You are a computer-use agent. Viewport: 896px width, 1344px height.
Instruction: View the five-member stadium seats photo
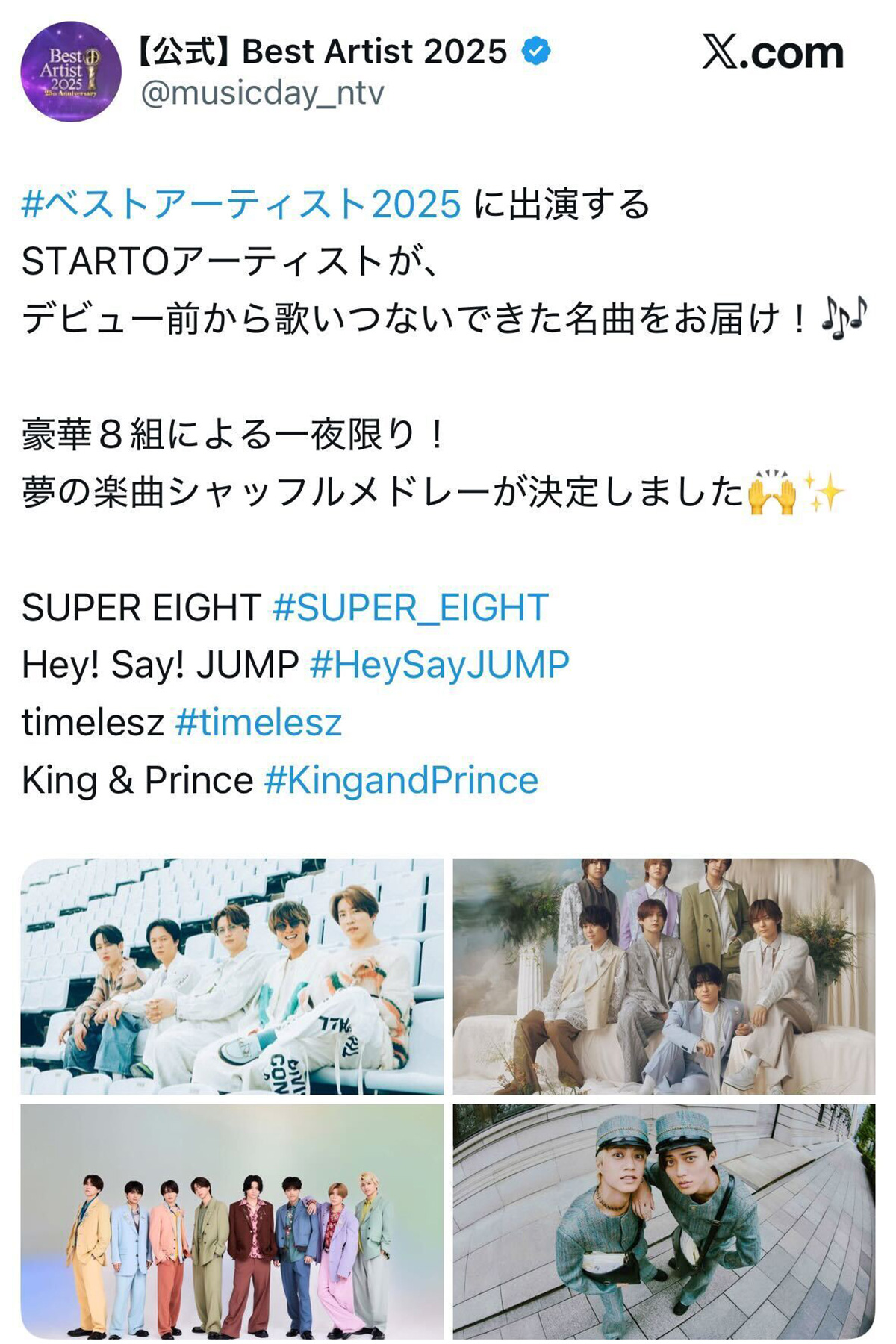pyautogui.click(x=231, y=976)
